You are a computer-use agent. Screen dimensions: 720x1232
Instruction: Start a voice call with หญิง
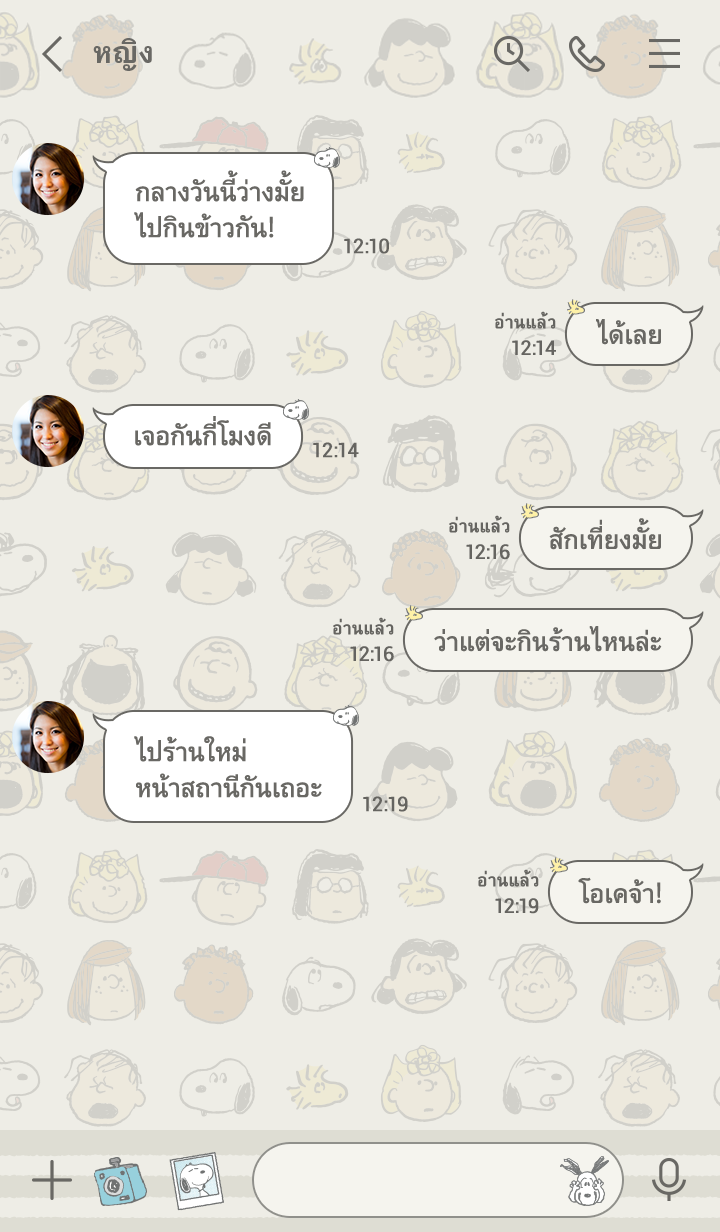586,54
